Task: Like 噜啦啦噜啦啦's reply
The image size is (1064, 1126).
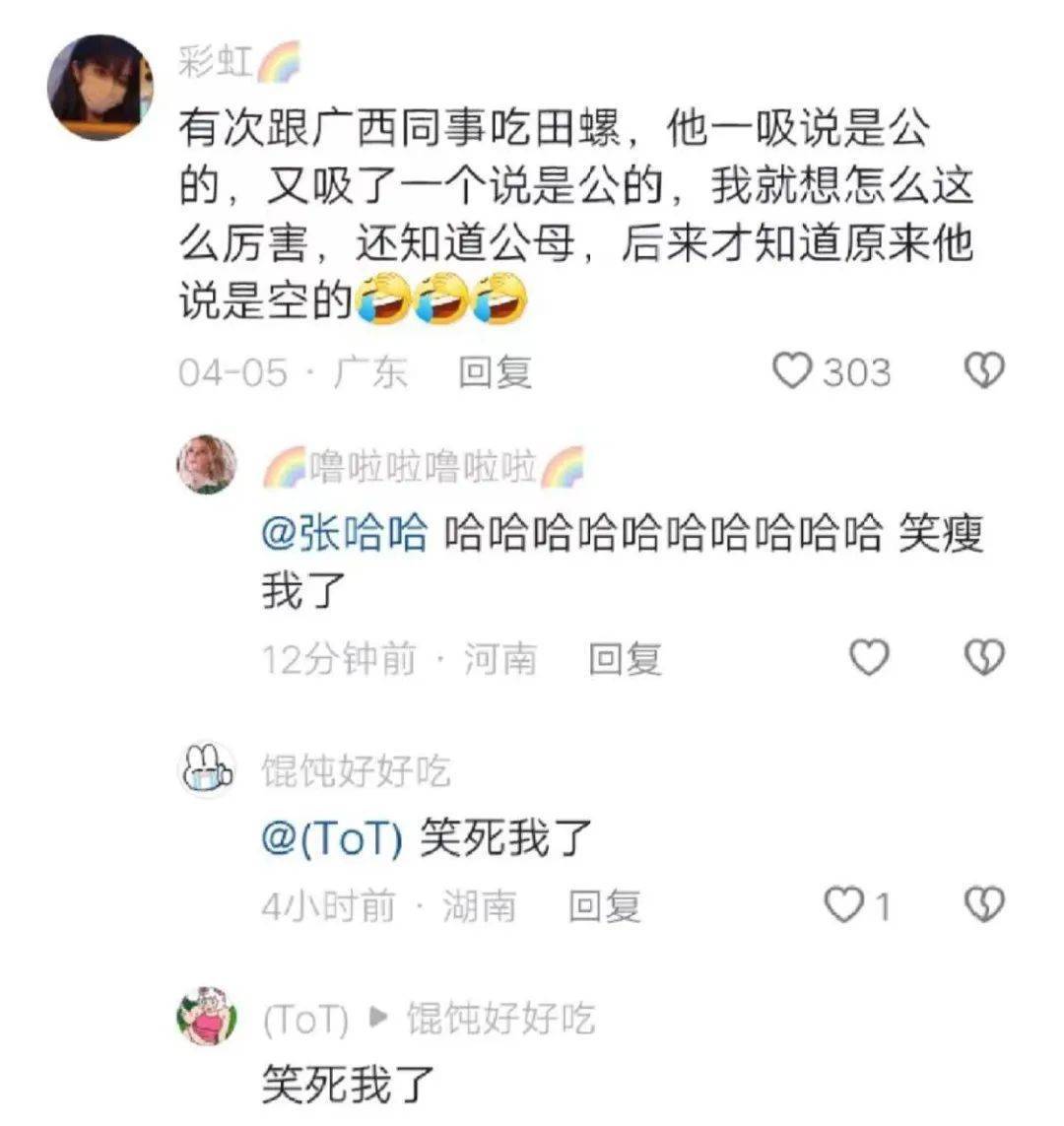Action: click(x=869, y=657)
